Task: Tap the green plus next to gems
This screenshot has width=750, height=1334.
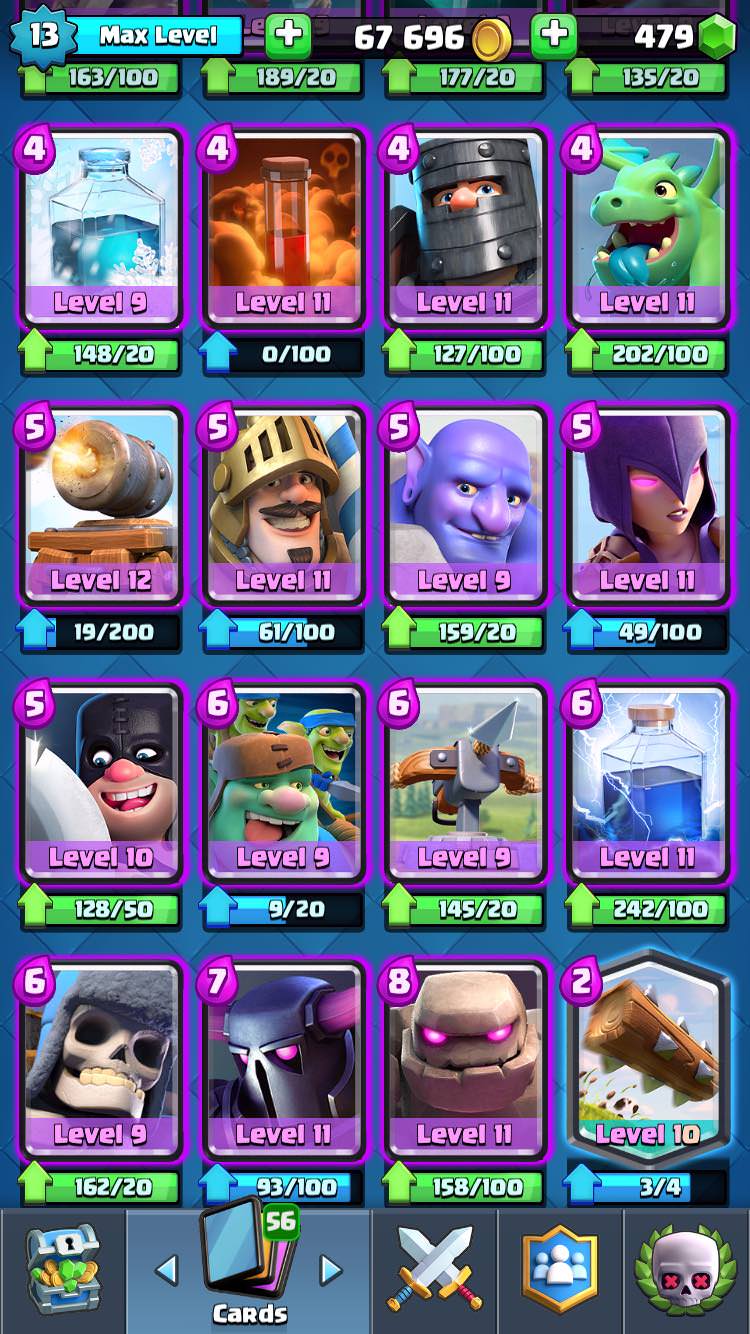Action: pos(553,36)
